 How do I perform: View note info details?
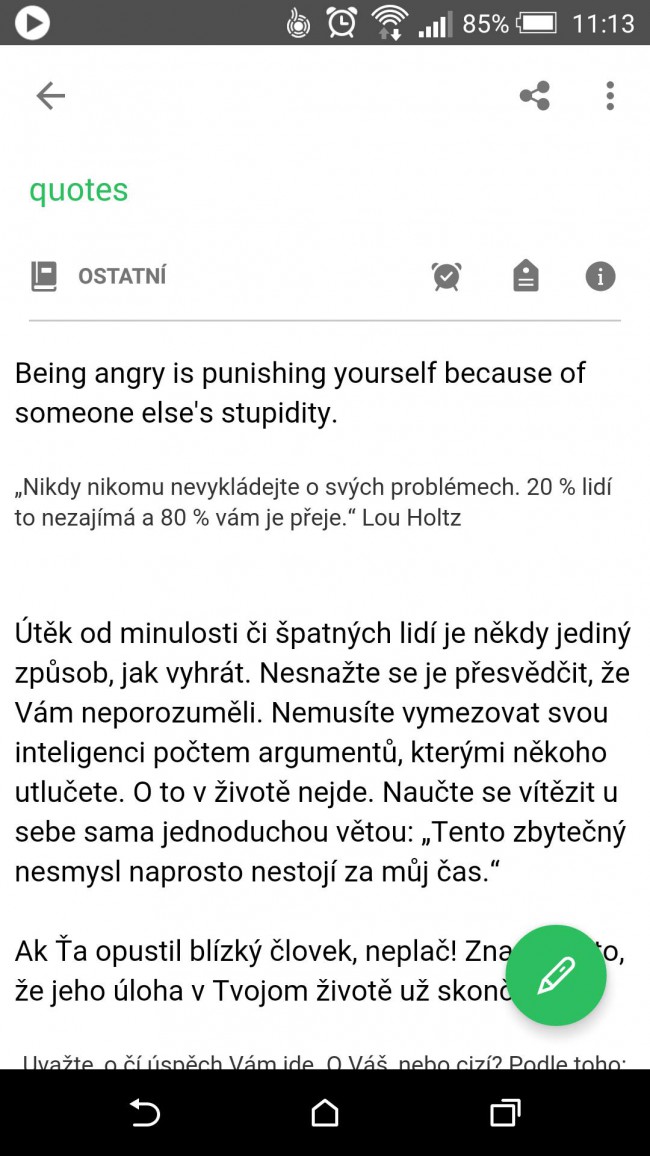point(600,276)
